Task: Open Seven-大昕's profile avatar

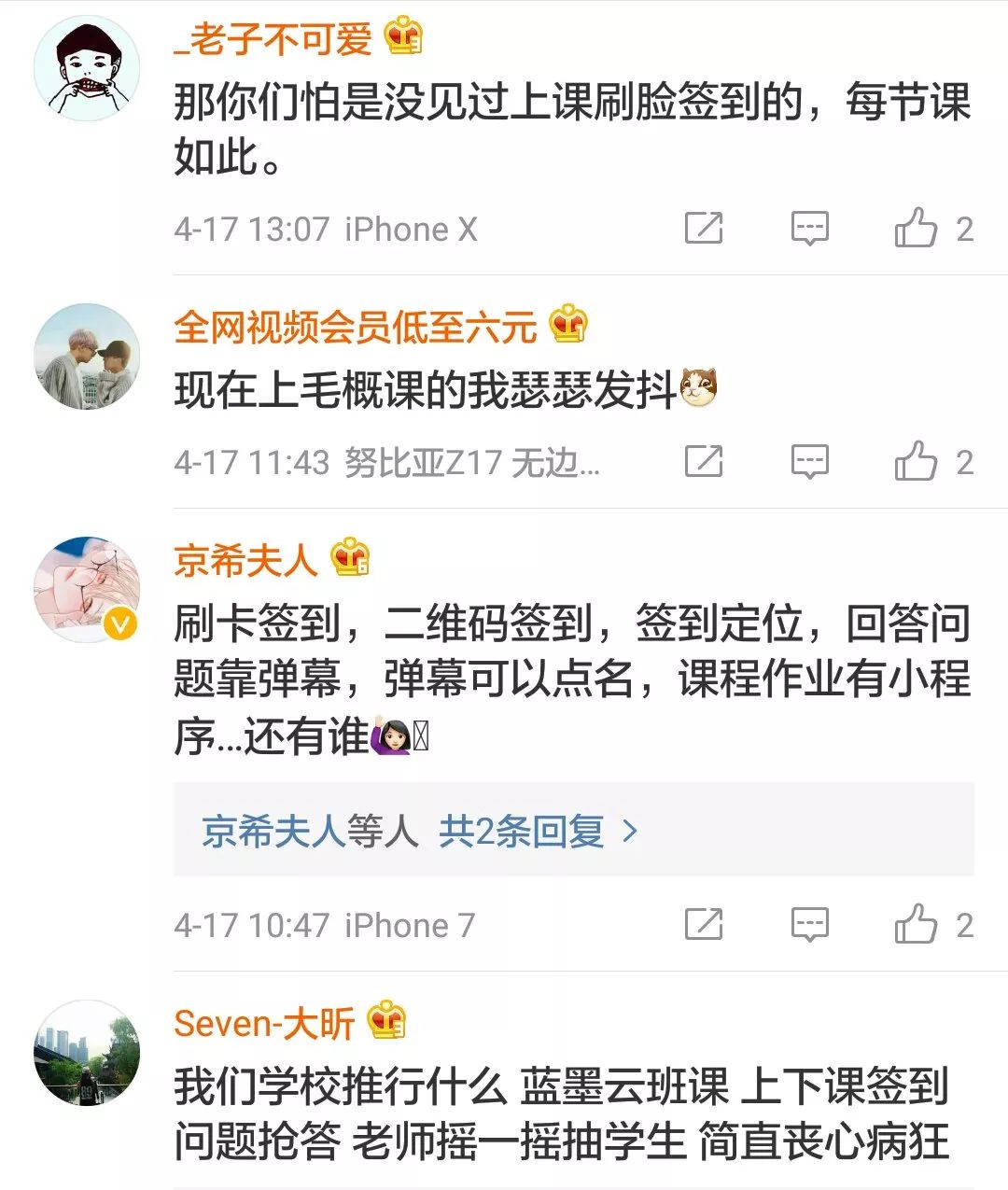Action: [x=87, y=1054]
